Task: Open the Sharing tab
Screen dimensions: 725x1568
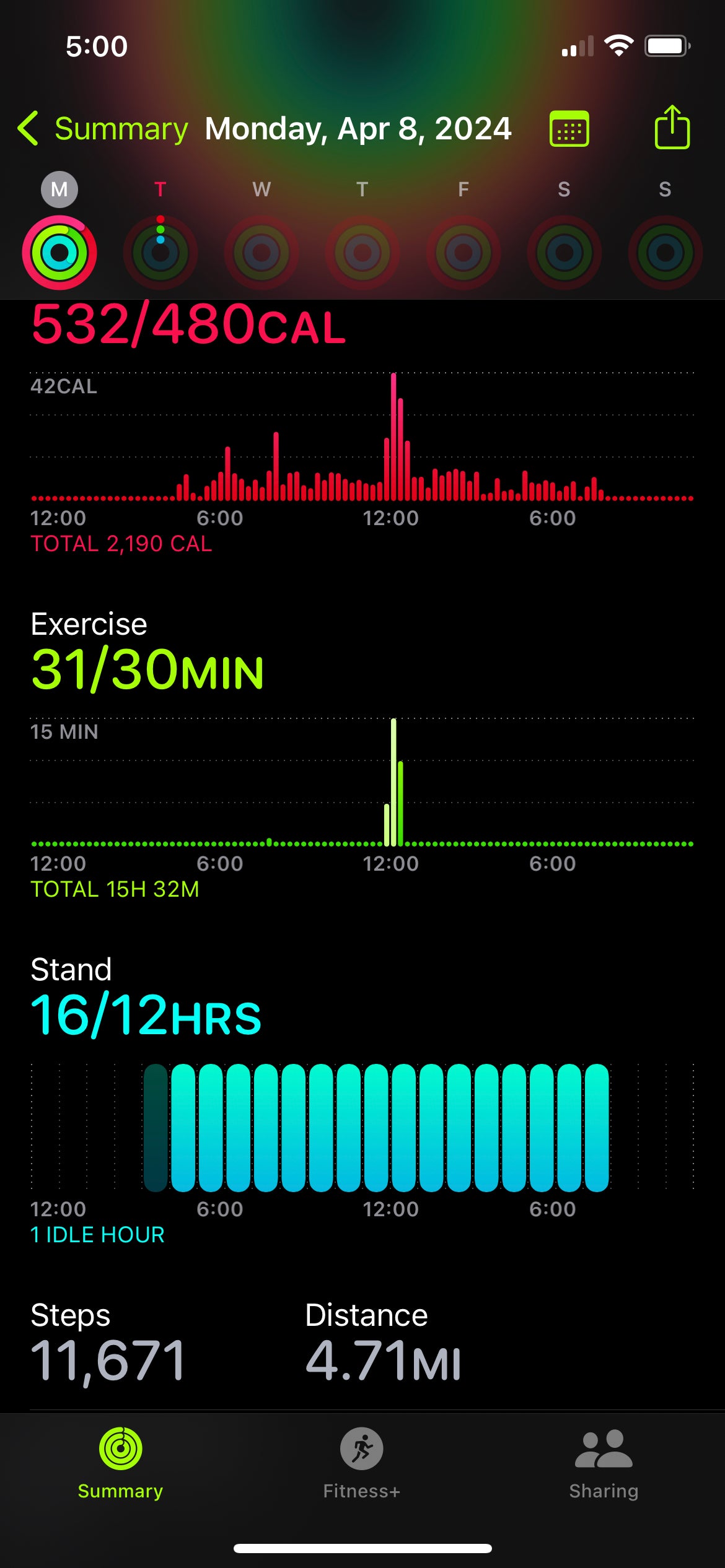Action: pyautogui.click(x=604, y=1464)
